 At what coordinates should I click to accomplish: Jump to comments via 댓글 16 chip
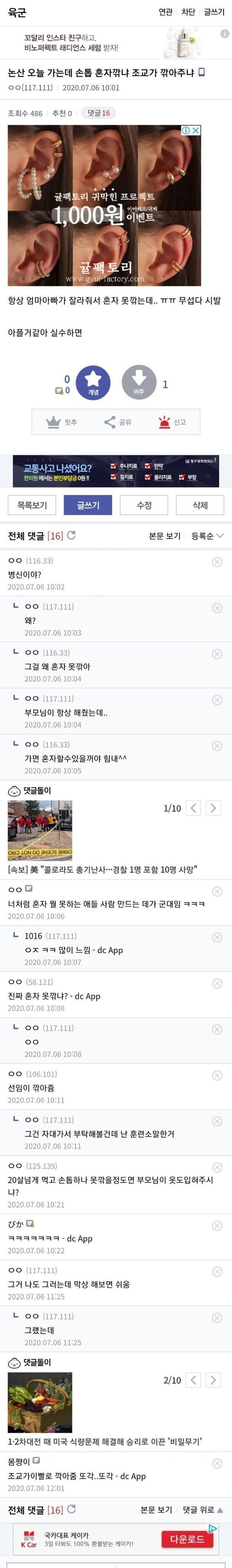click(99, 113)
